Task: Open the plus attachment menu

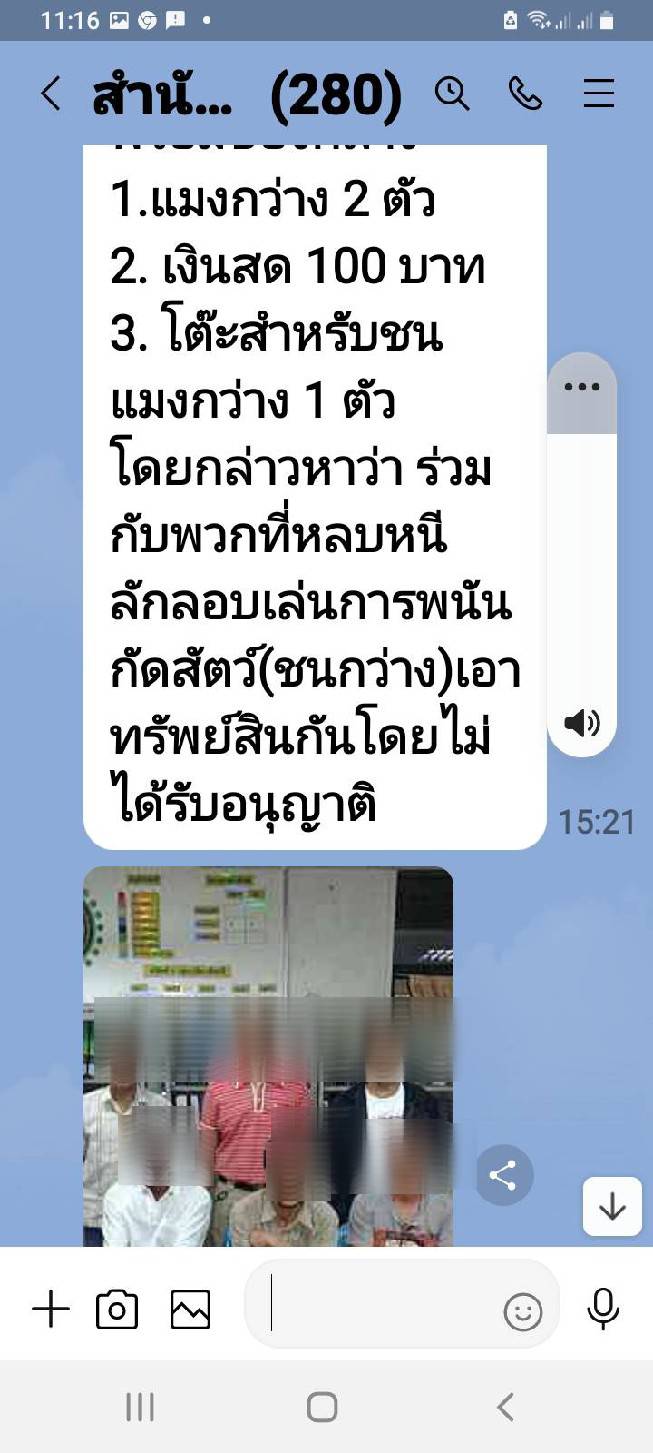Action: pyautogui.click(x=51, y=1309)
